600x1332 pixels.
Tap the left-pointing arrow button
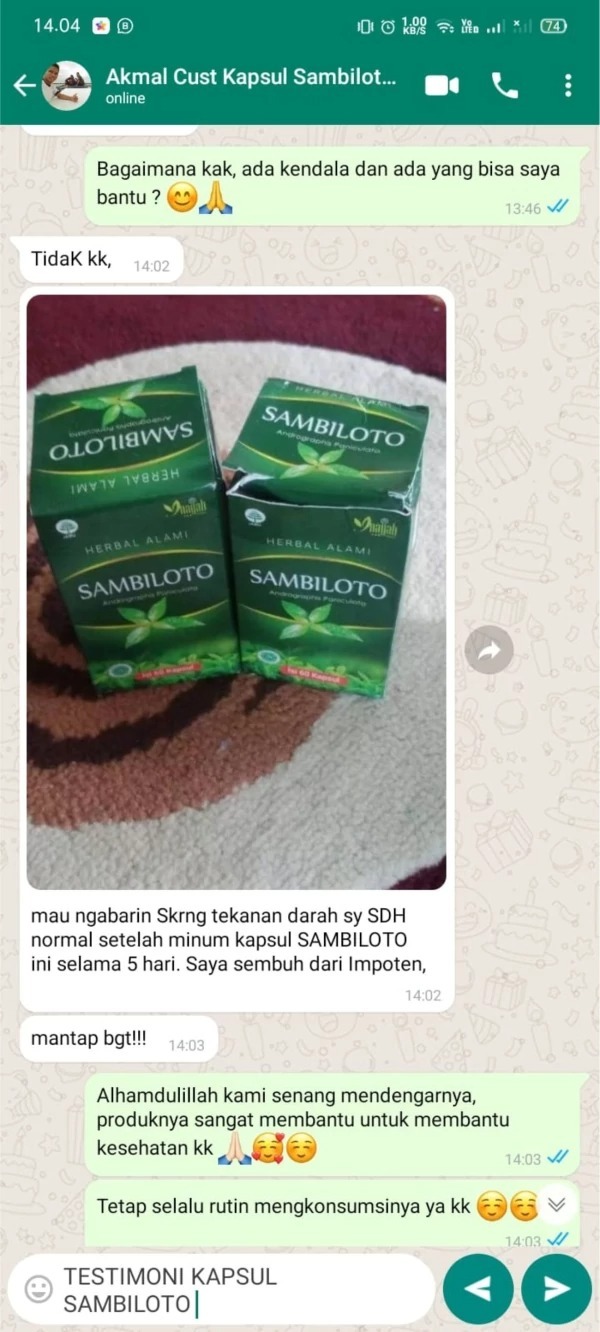(478, 1289)
